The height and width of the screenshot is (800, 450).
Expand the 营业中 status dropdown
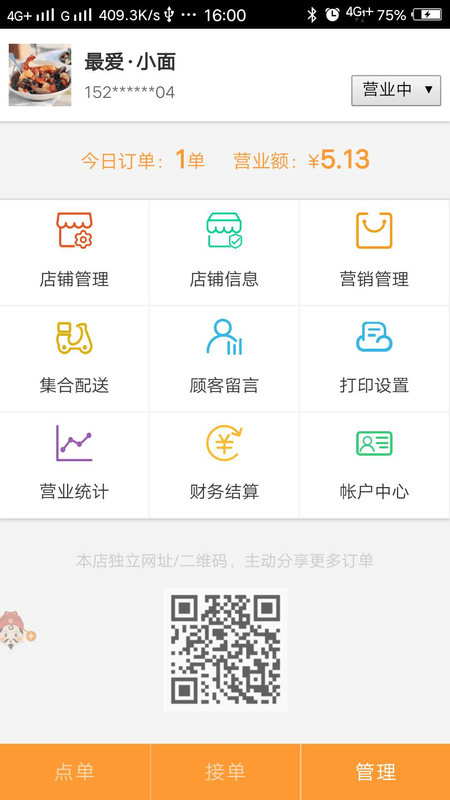click(x=396, y=90)
